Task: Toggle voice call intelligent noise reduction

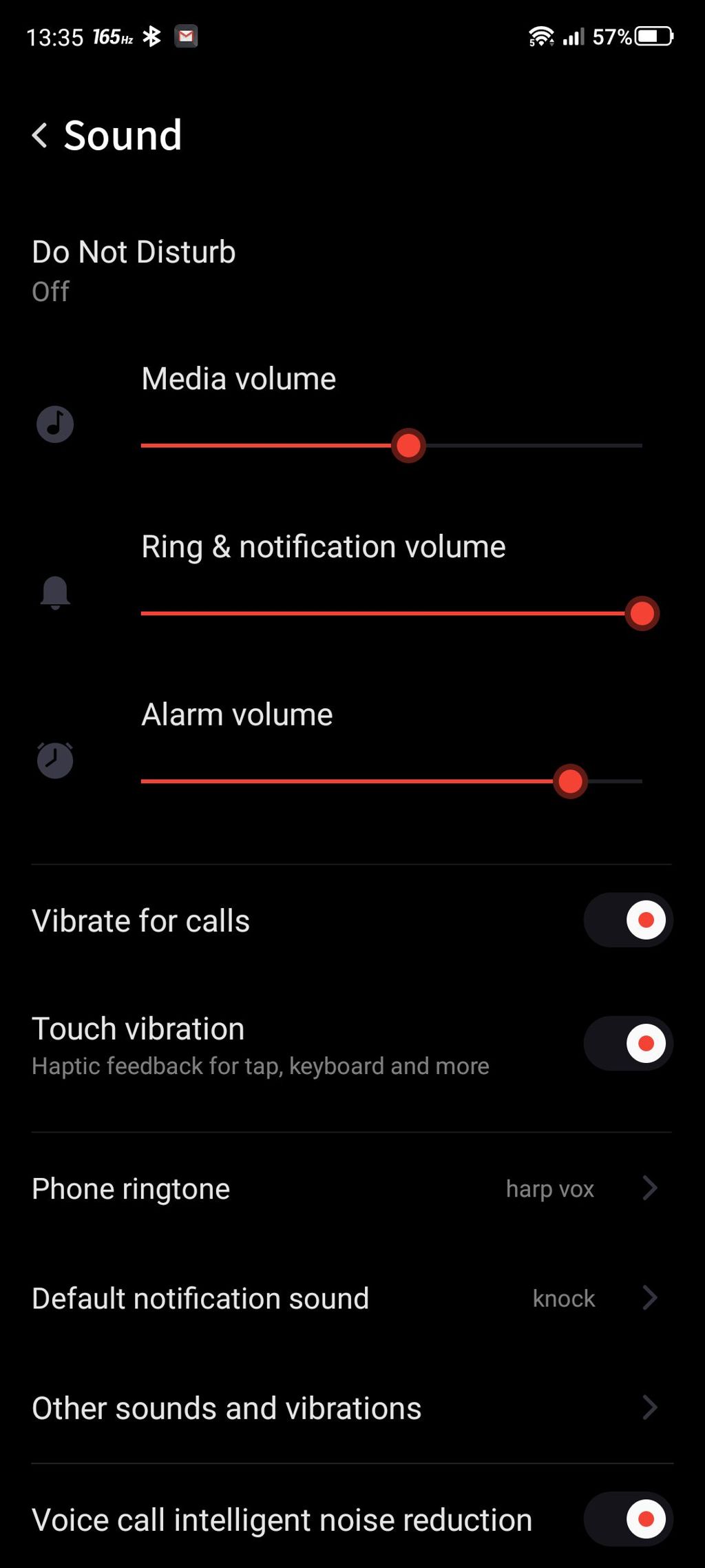Action: (x=628, y=1519)
